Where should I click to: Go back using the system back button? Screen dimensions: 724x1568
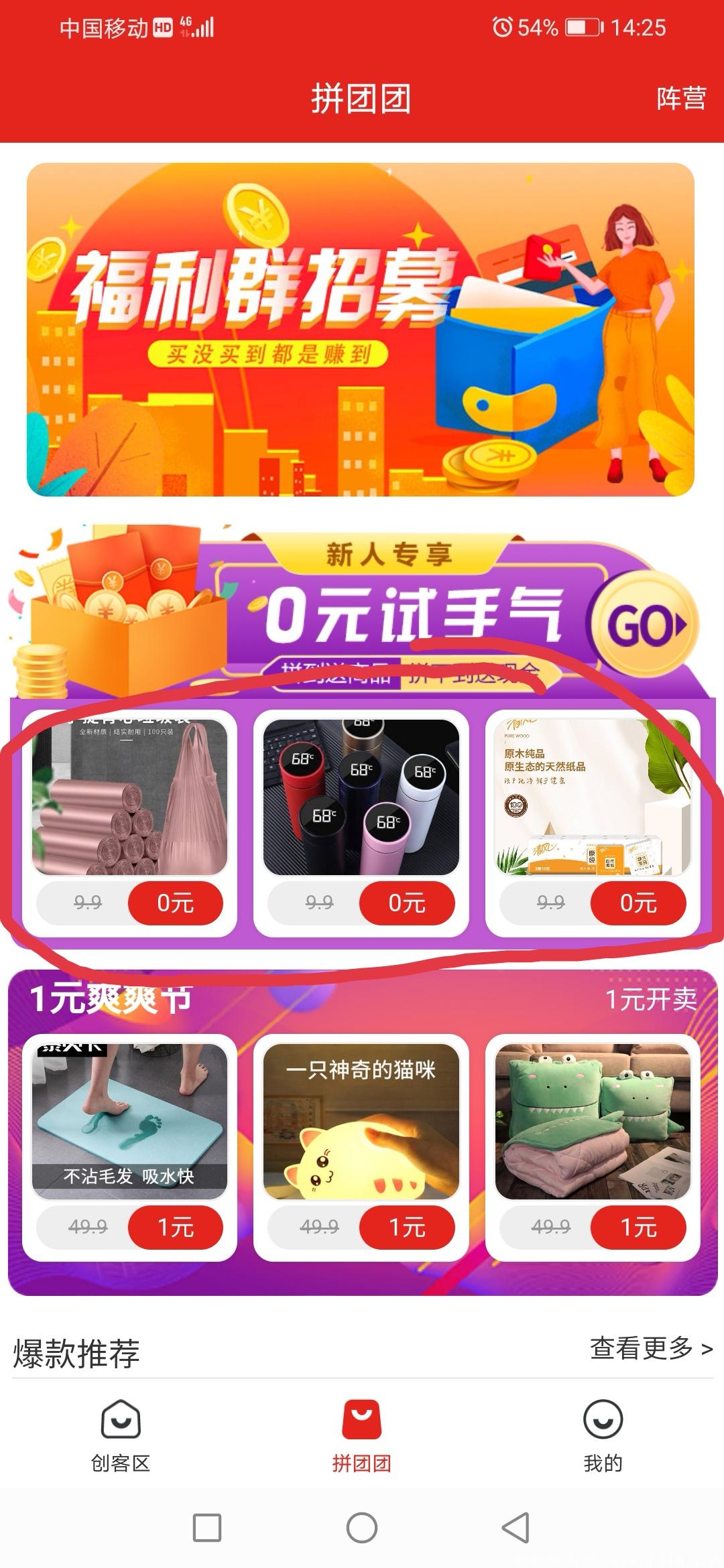[x=516, y=1527]
